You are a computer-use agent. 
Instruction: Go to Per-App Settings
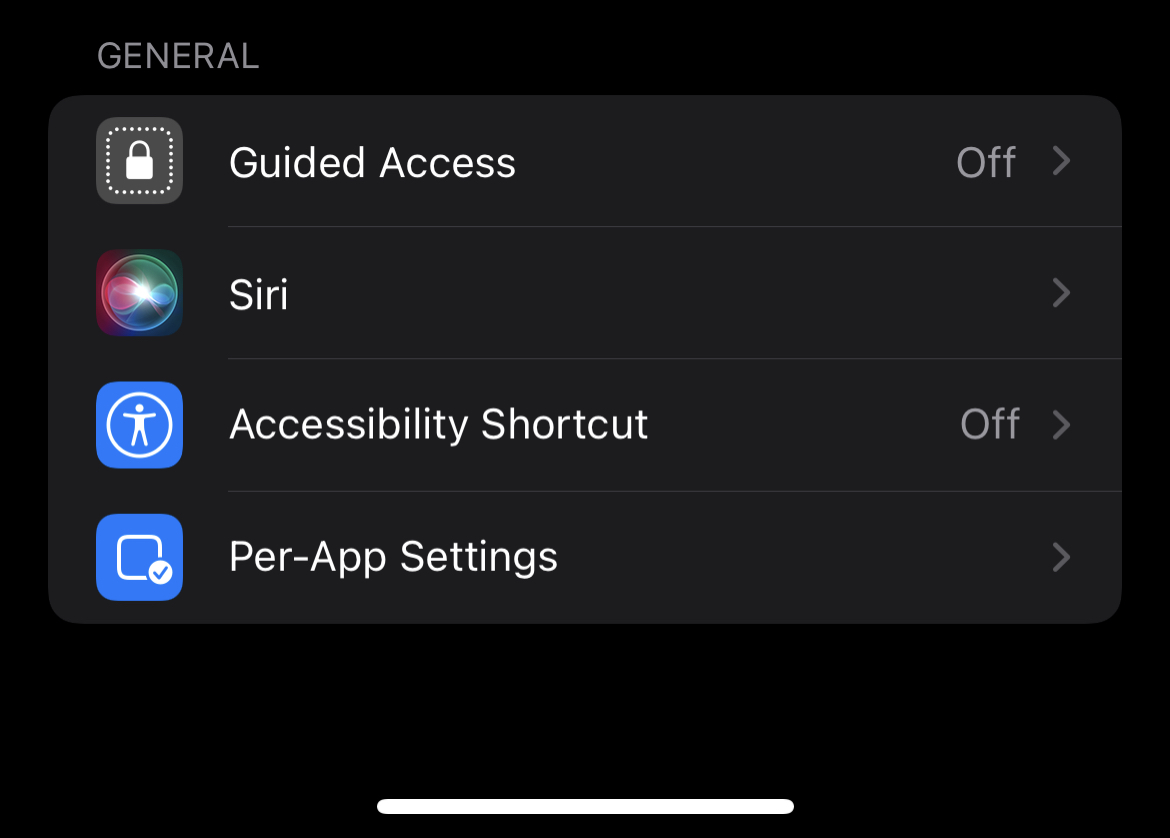coord(584,557)
